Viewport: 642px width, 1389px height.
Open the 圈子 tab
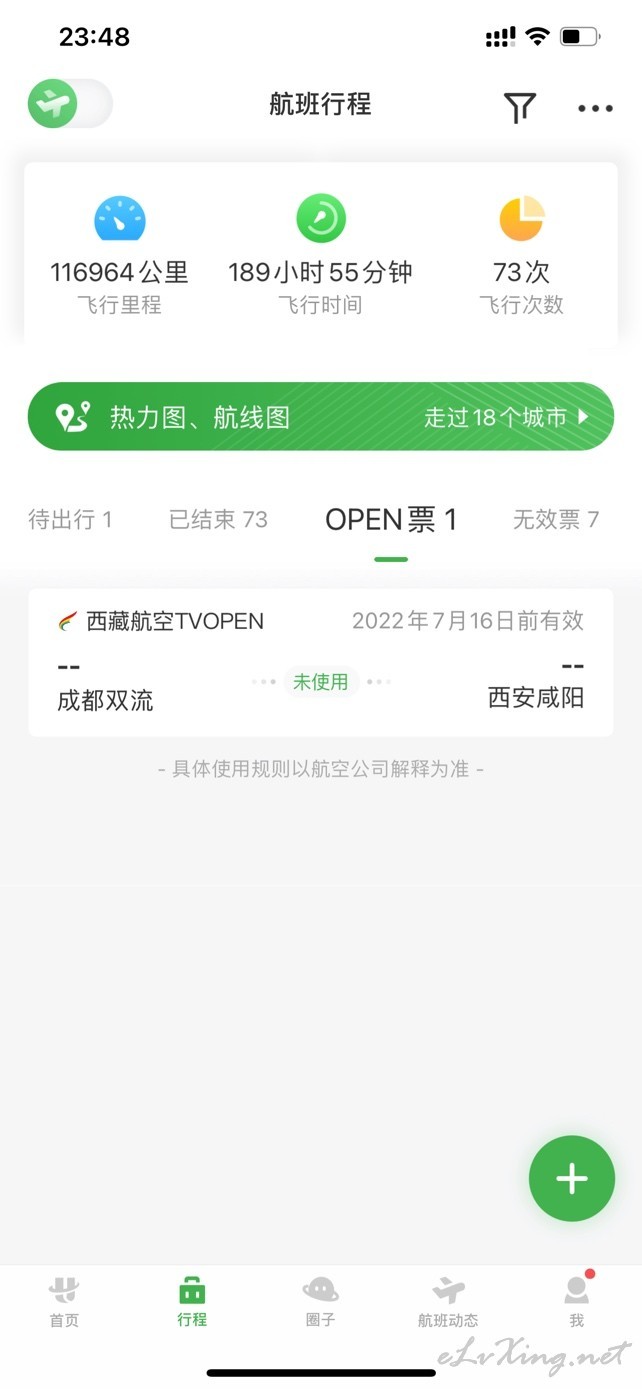coord(320,1301)
